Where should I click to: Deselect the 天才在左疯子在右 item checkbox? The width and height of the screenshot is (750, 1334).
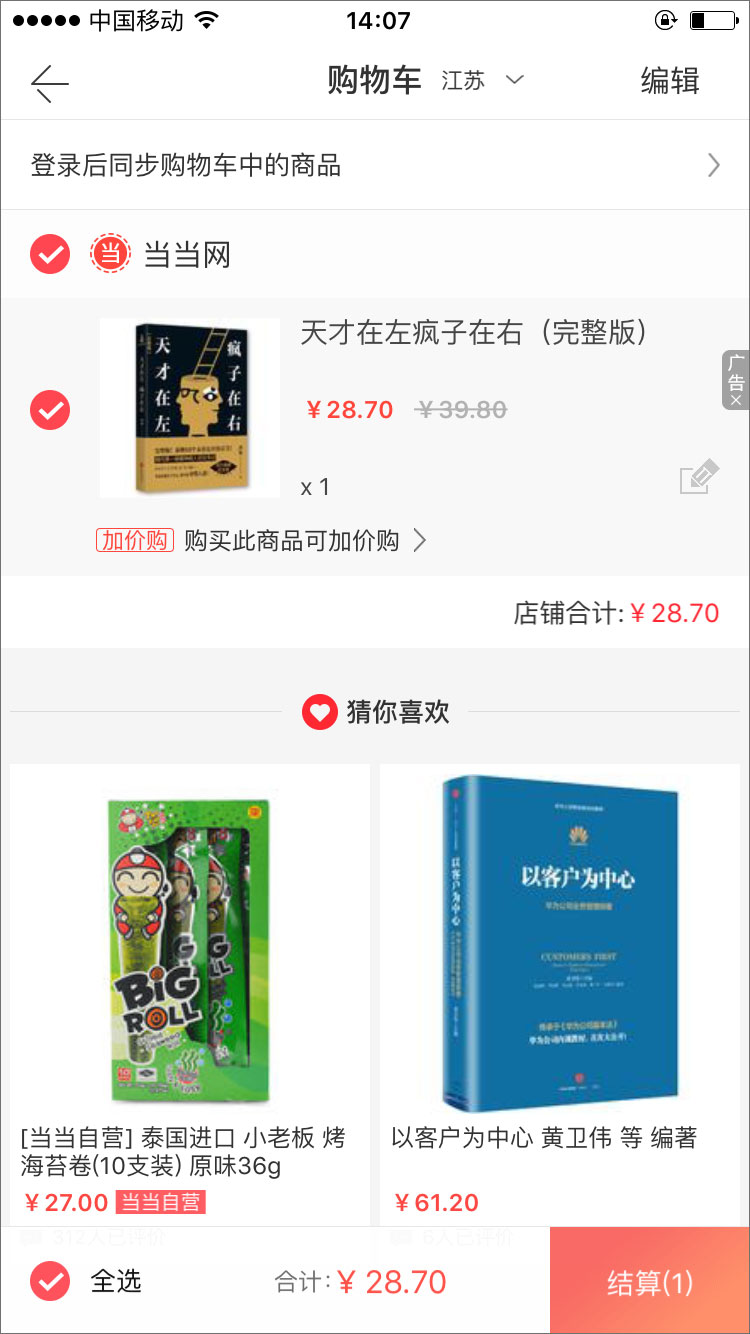[x=50, y=410]
